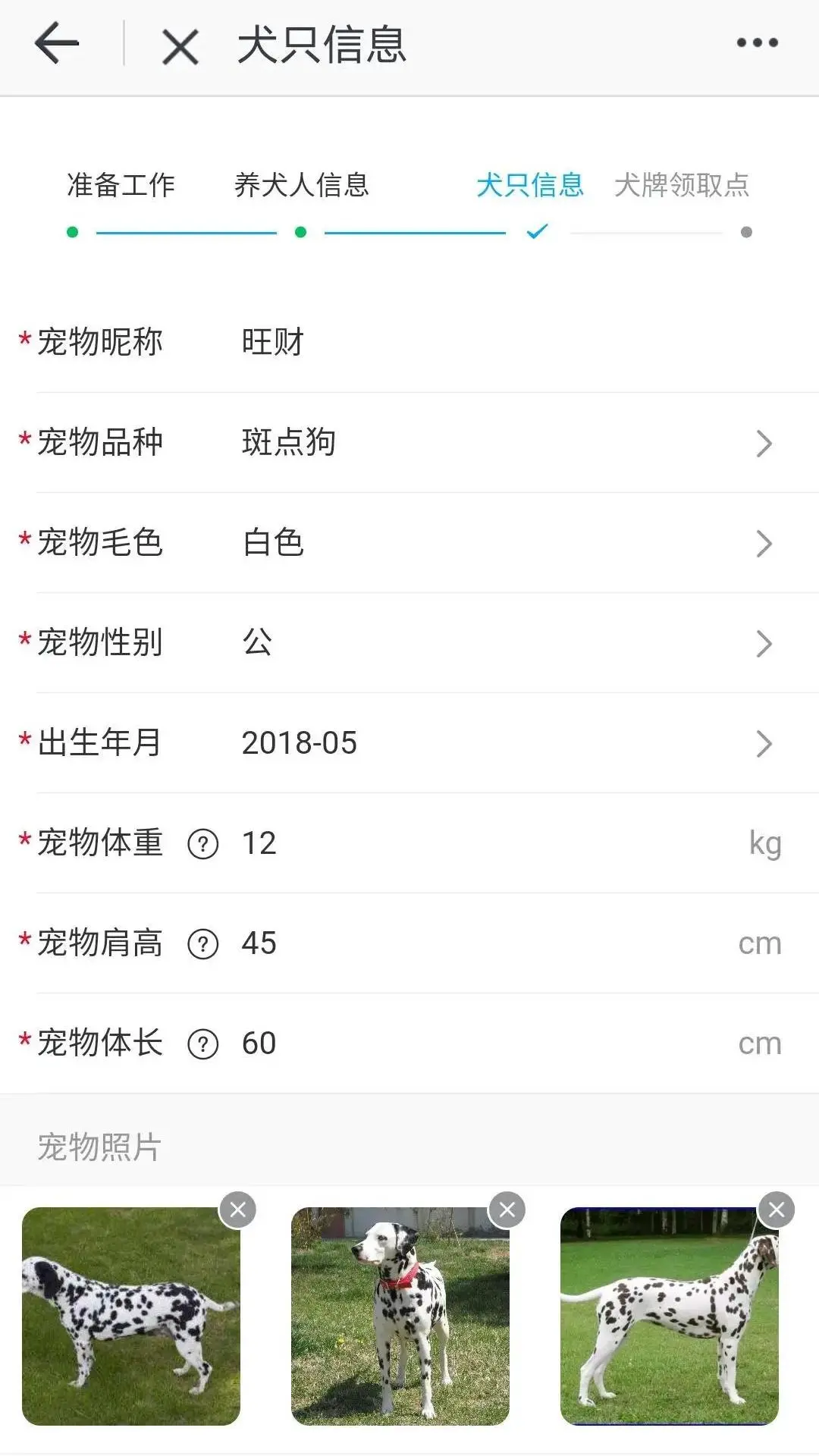Remove the first Dalmatian photo
Screen dimensions: 819x1456
click(x=238, y=1210)
